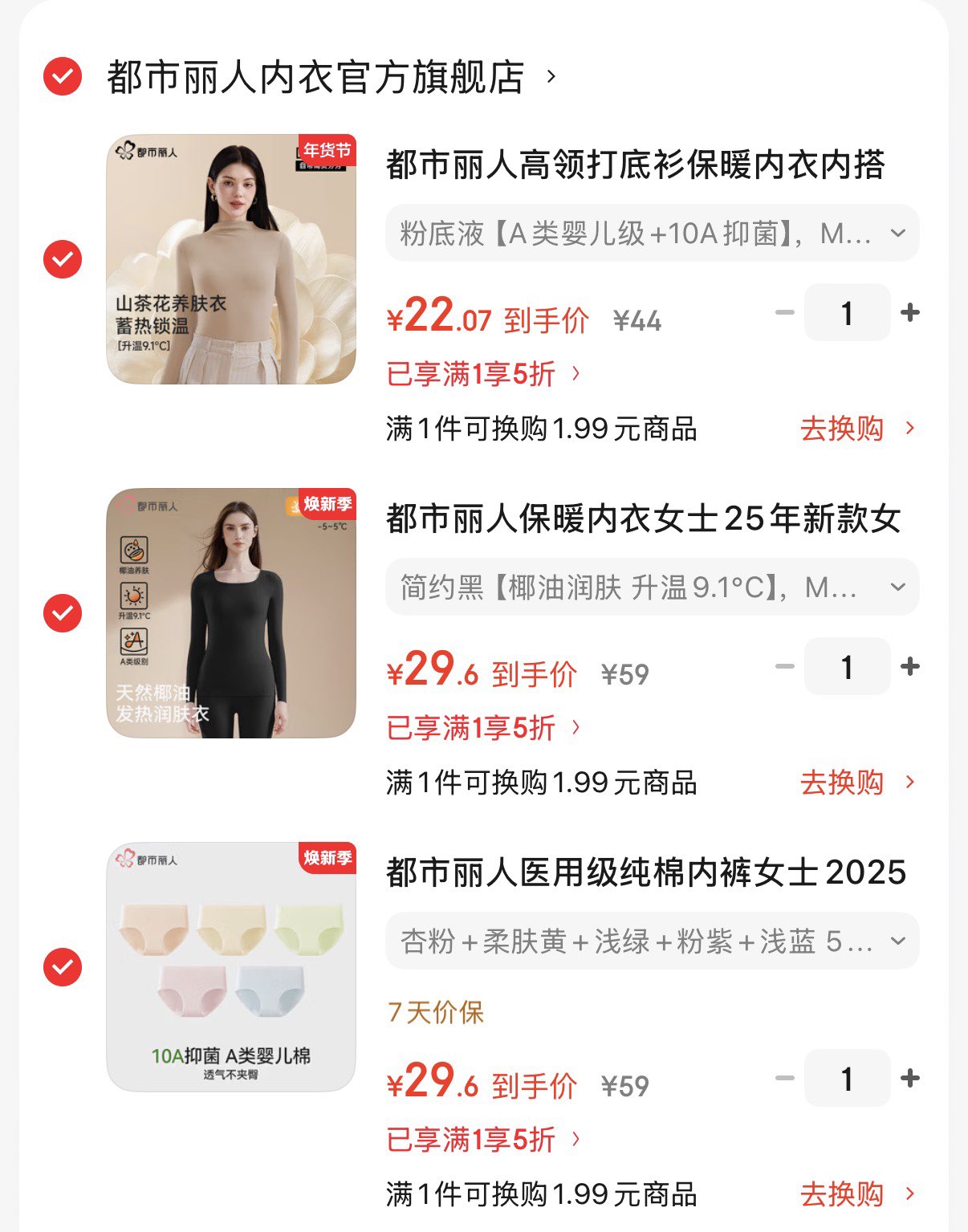Deselect the 保暖内衣女士25年新款 item
Screen dimensions: 968x1232
63,613
